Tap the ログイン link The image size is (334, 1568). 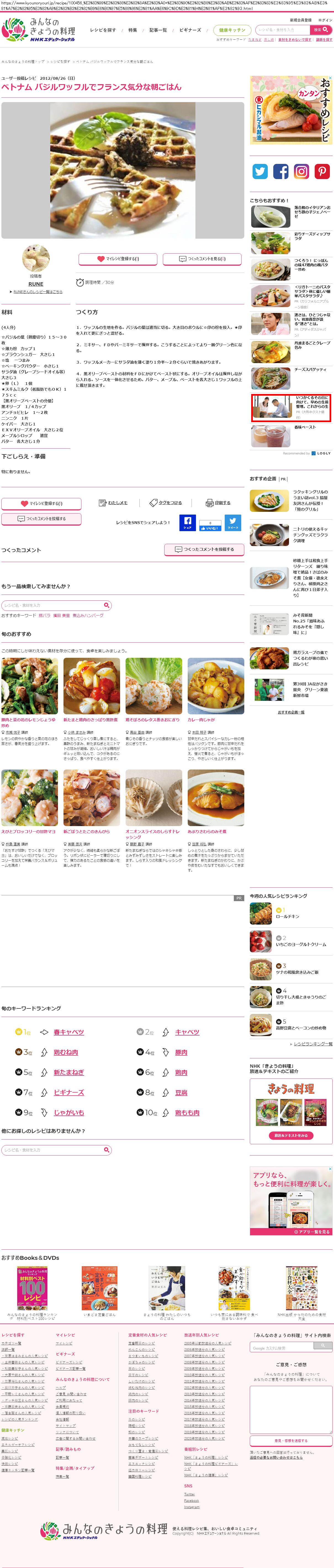click(x=325, y=20)
